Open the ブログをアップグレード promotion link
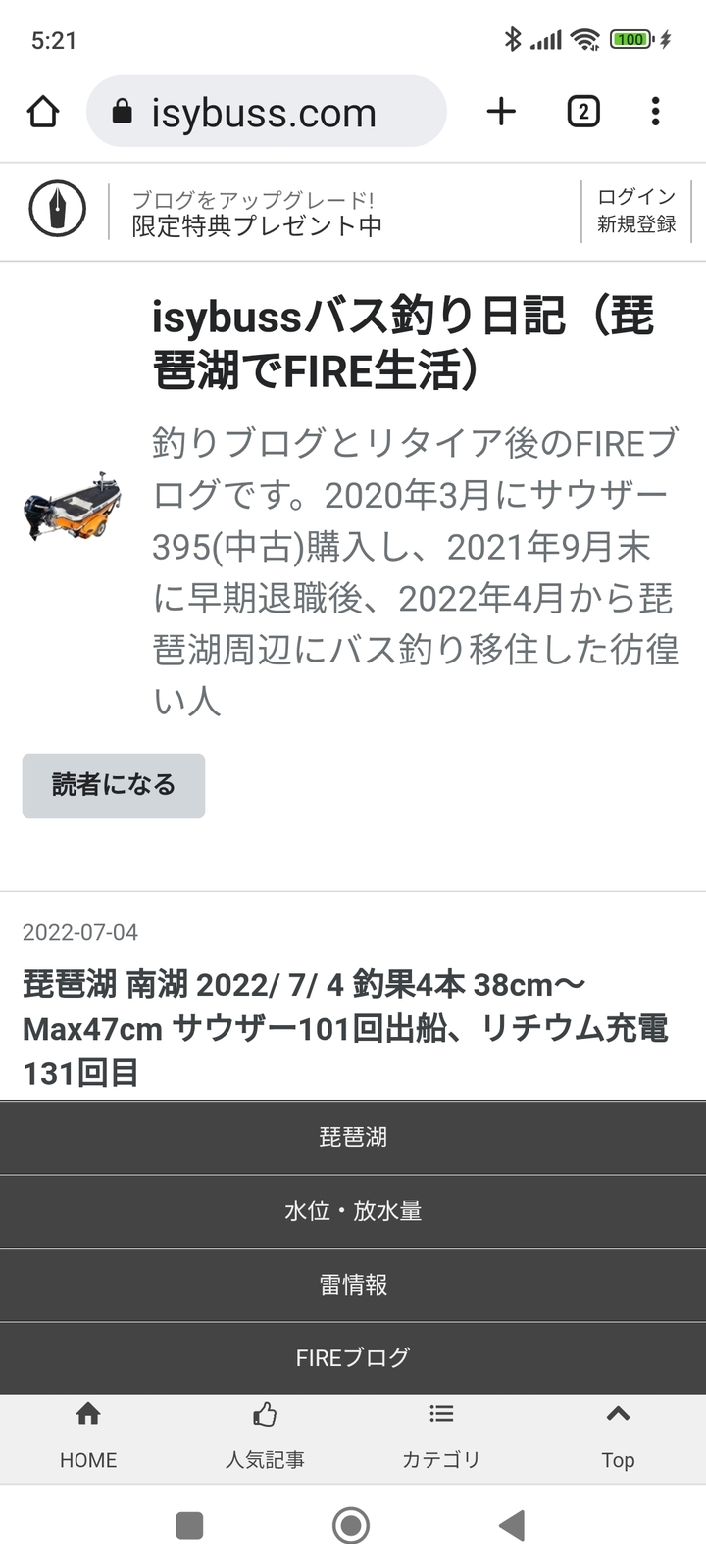The image size is (706, 1568). (257, 213)
